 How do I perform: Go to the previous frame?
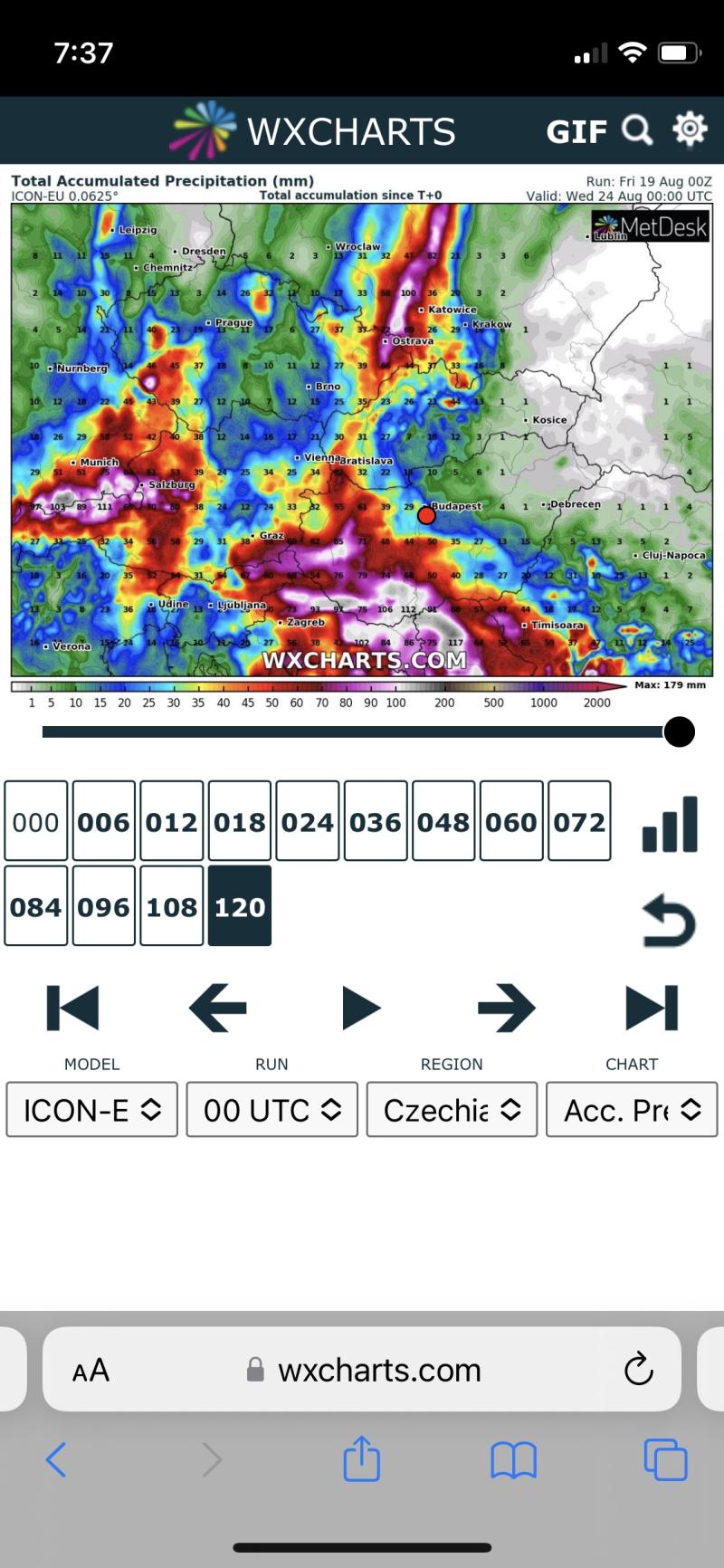[x=217, y=1008]
